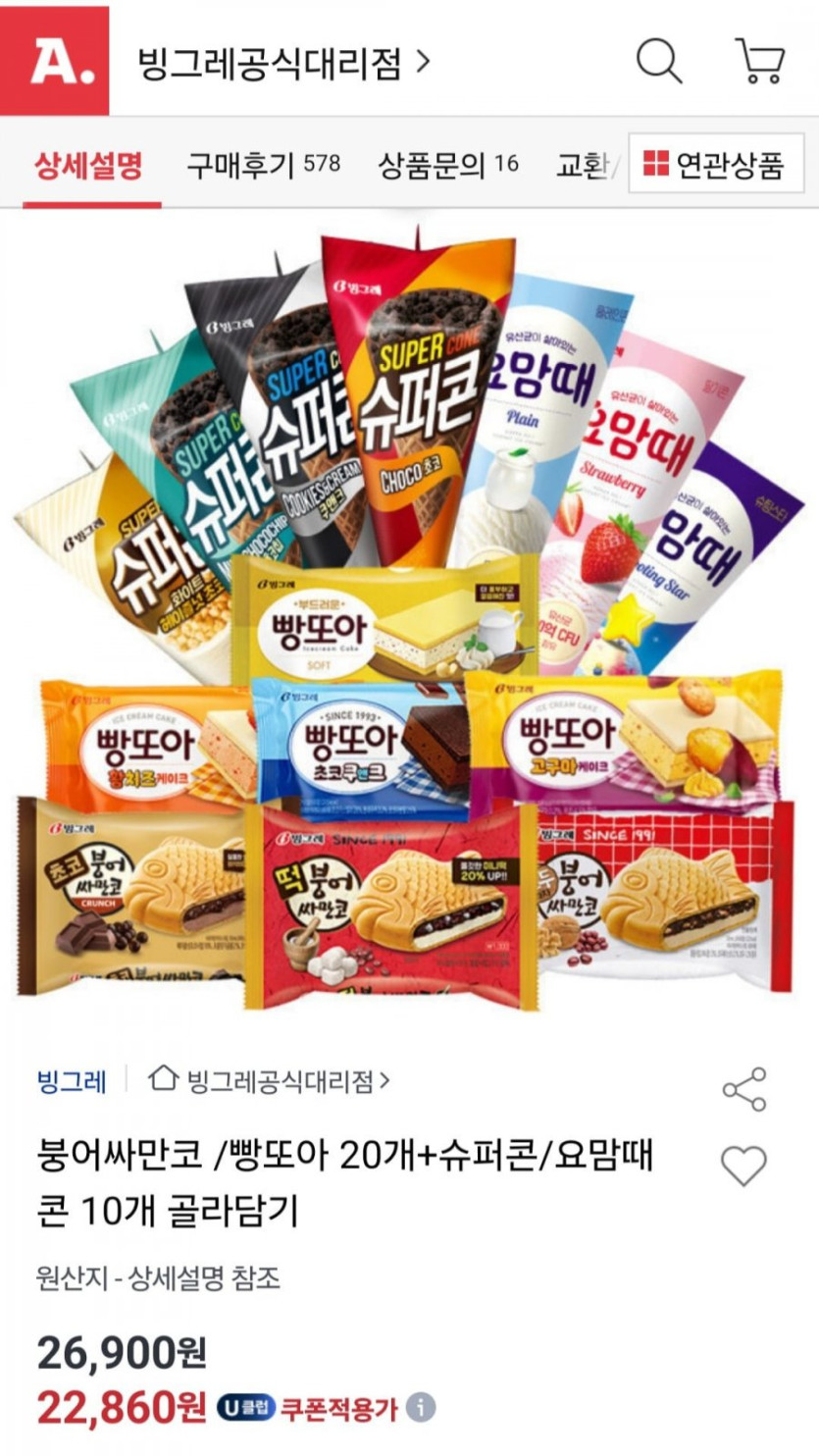Tap the red A. home logo

click(x=55, y=61)
